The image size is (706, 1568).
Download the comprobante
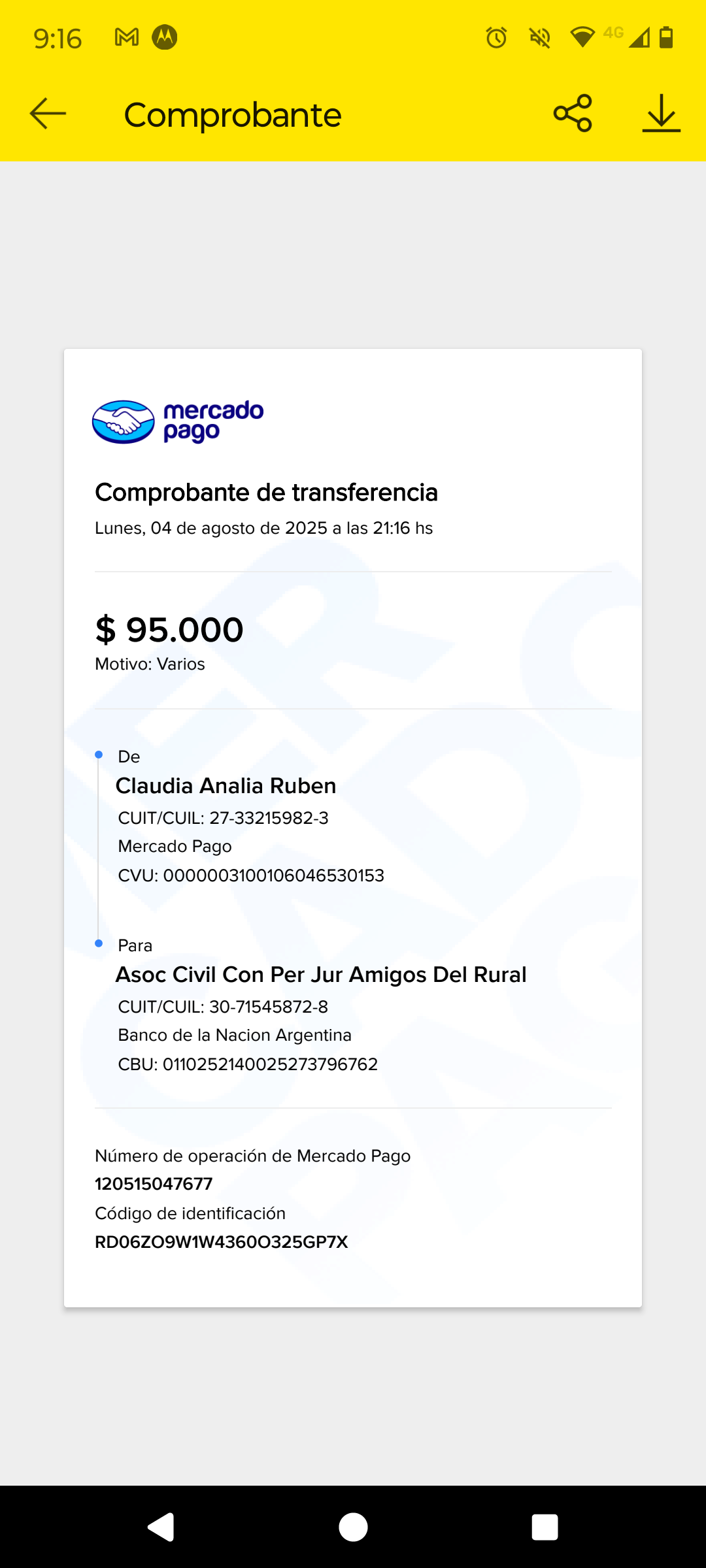[x=661, y=114]
